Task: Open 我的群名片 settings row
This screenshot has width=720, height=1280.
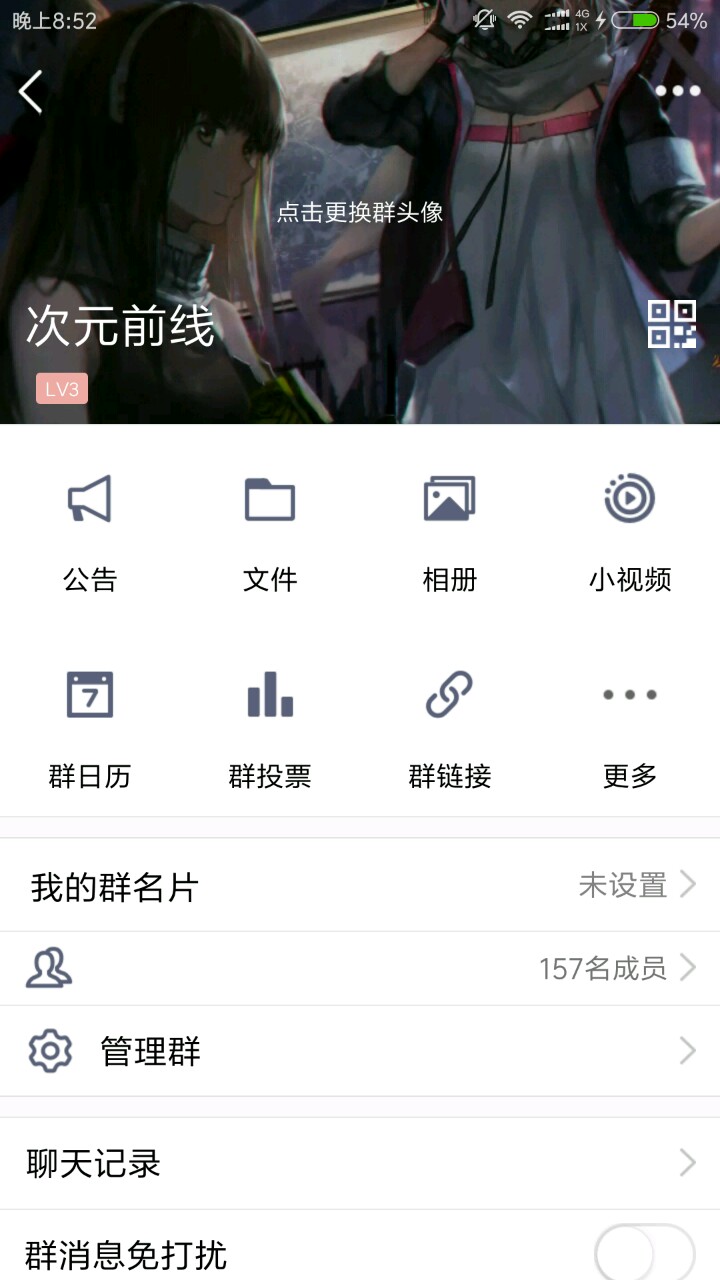Action: coord(360,886)
